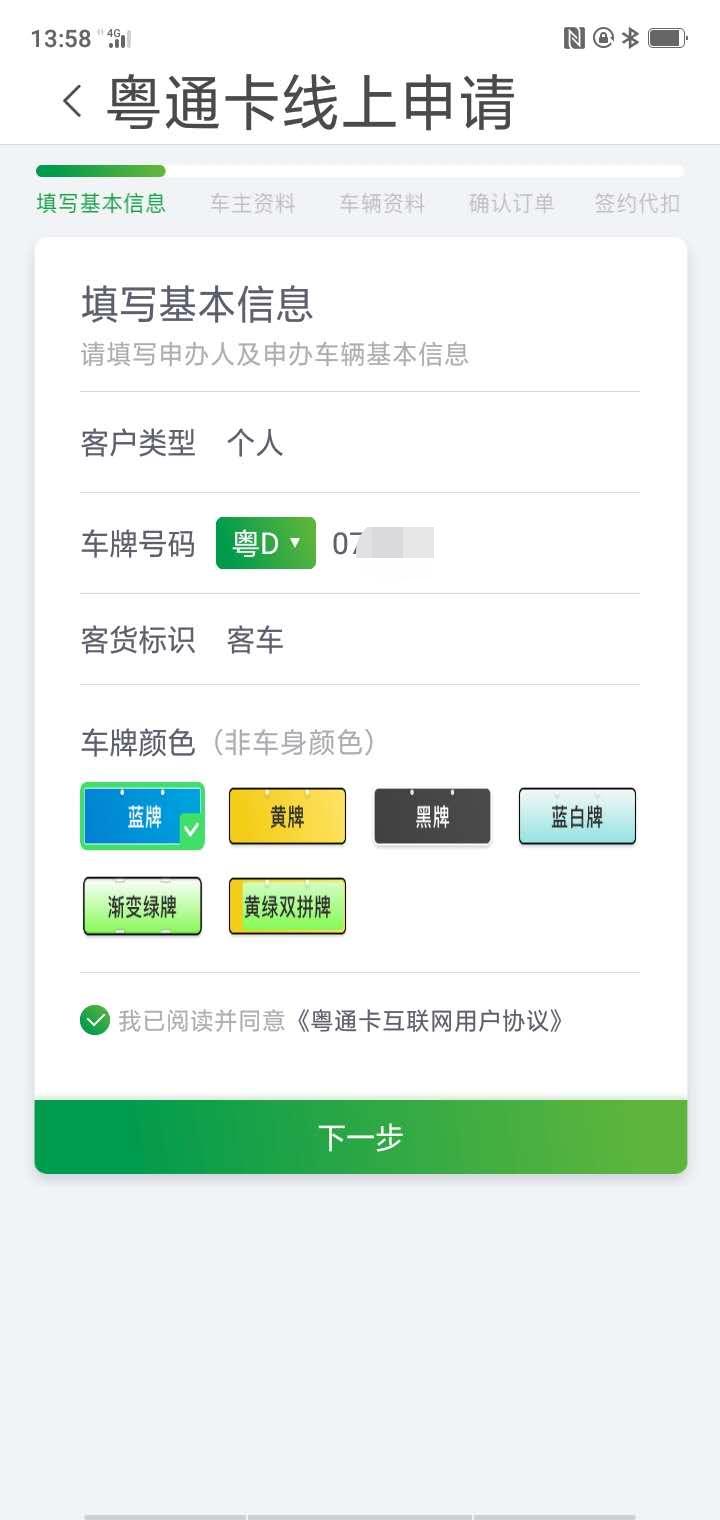Select the blue 蓝牌 plate color option

[142, 815]
